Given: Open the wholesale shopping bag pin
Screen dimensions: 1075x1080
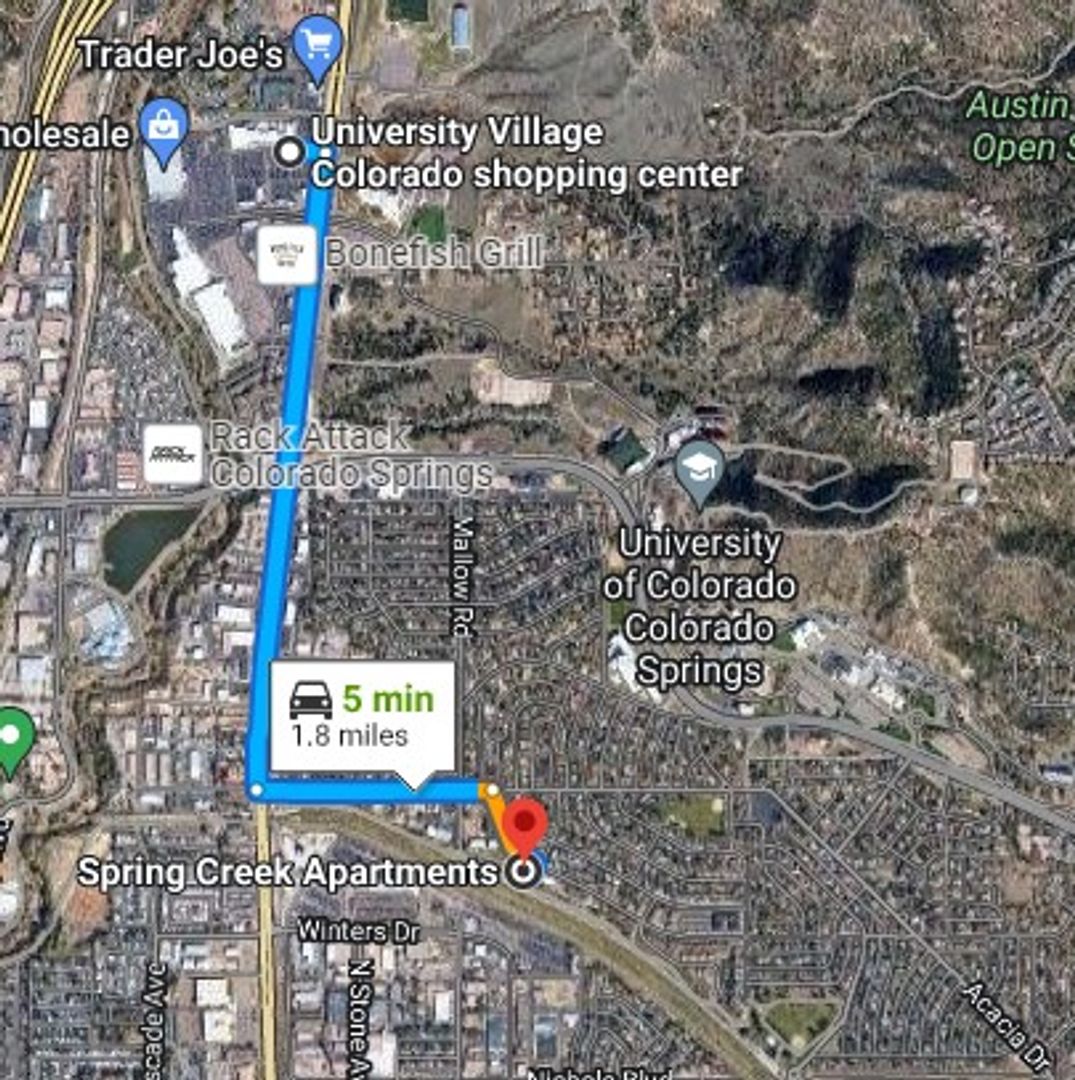Looking at the screenshot, I should pyautogui.click(x=165, y=128).
